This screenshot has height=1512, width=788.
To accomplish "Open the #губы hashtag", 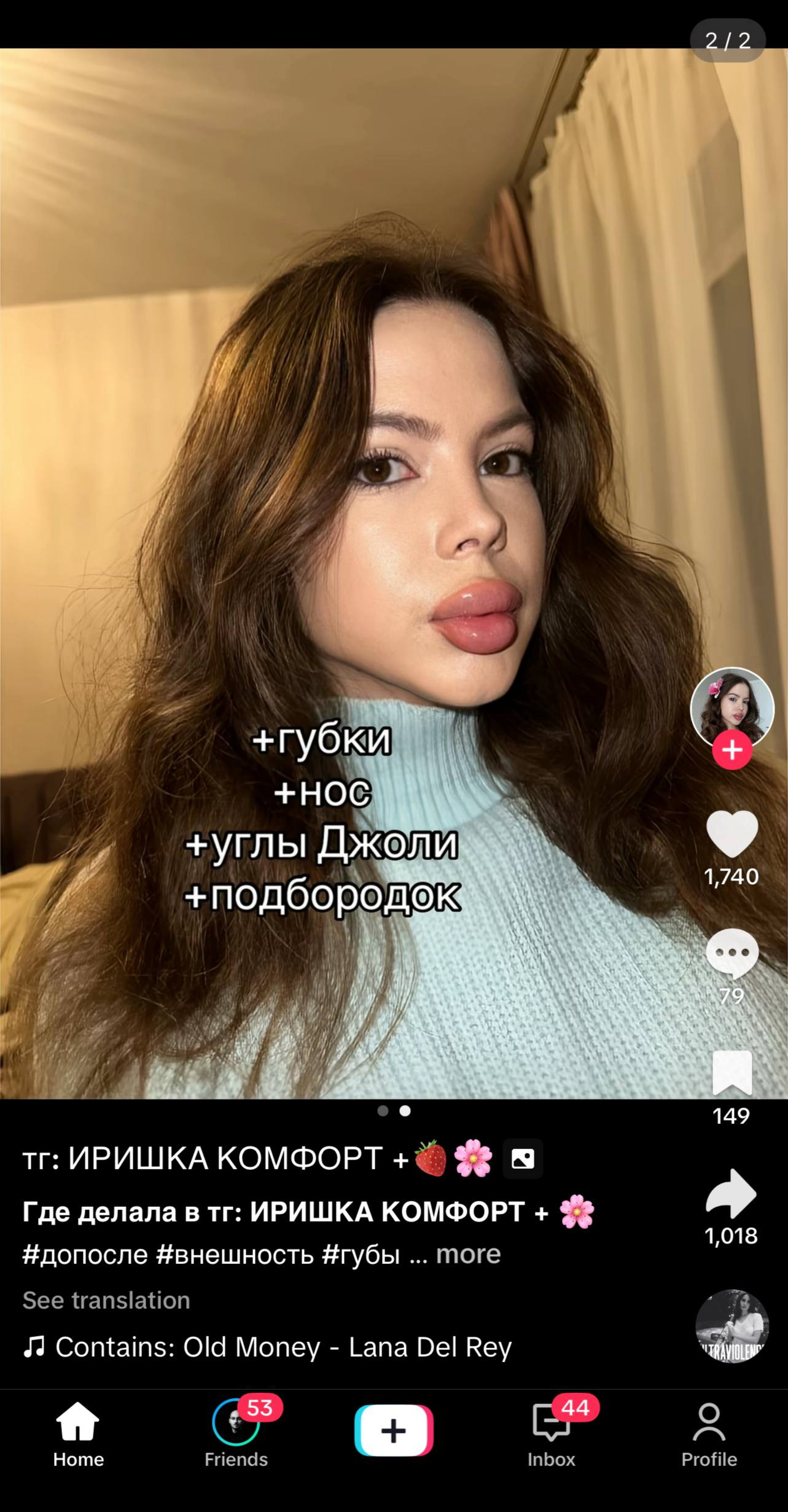I will click(361, 1254).
